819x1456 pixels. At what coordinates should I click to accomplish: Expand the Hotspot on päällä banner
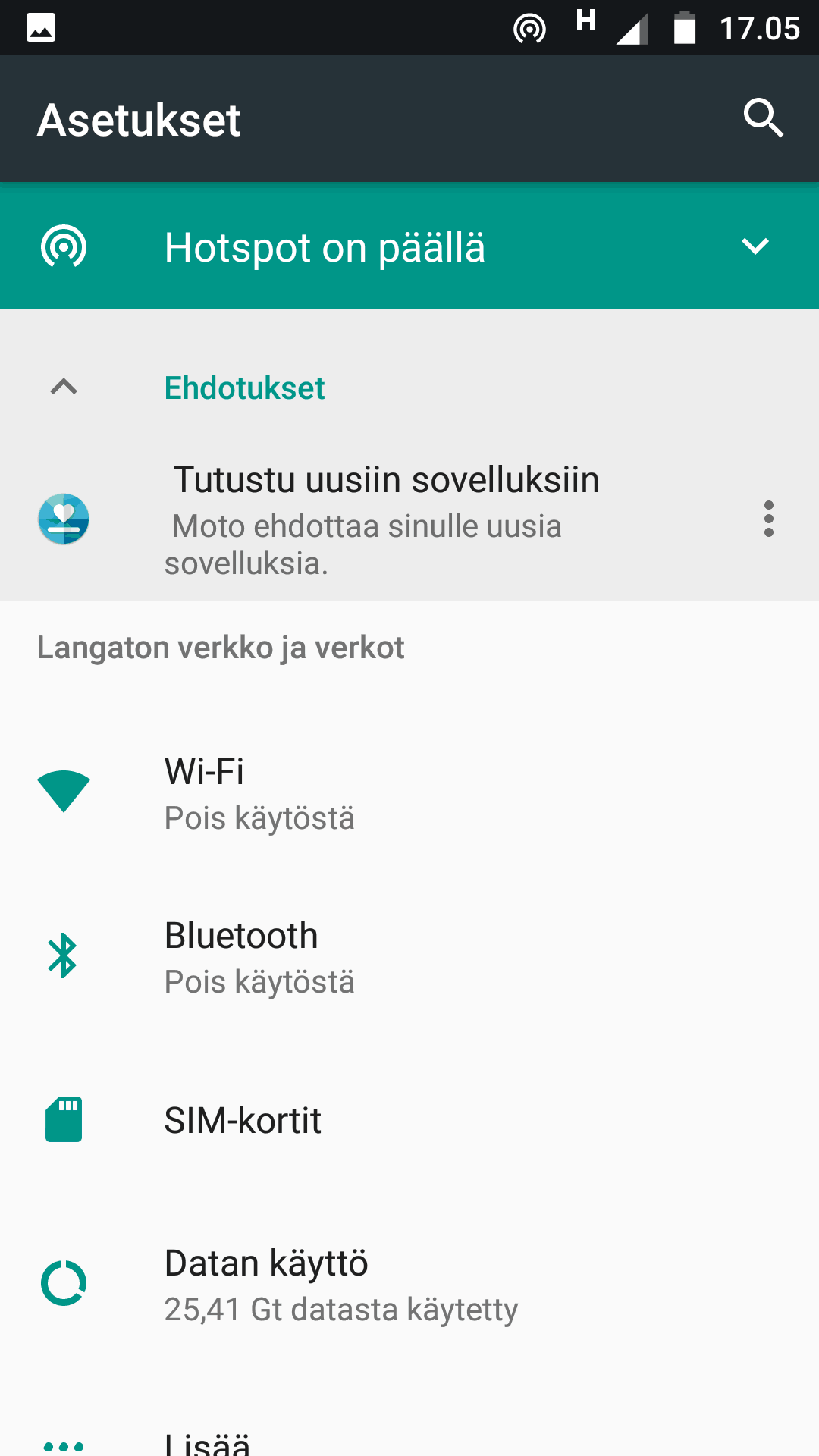[x=755, y=246]
